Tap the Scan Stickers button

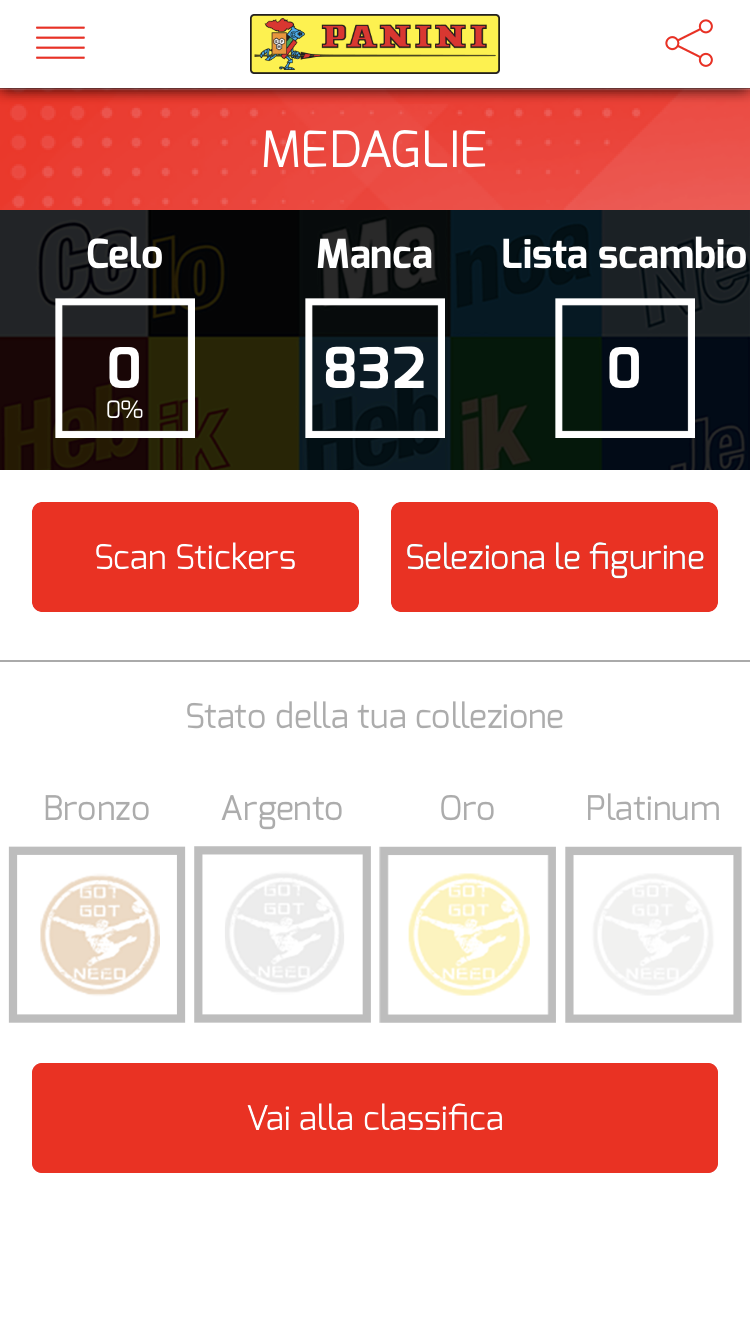195,557
